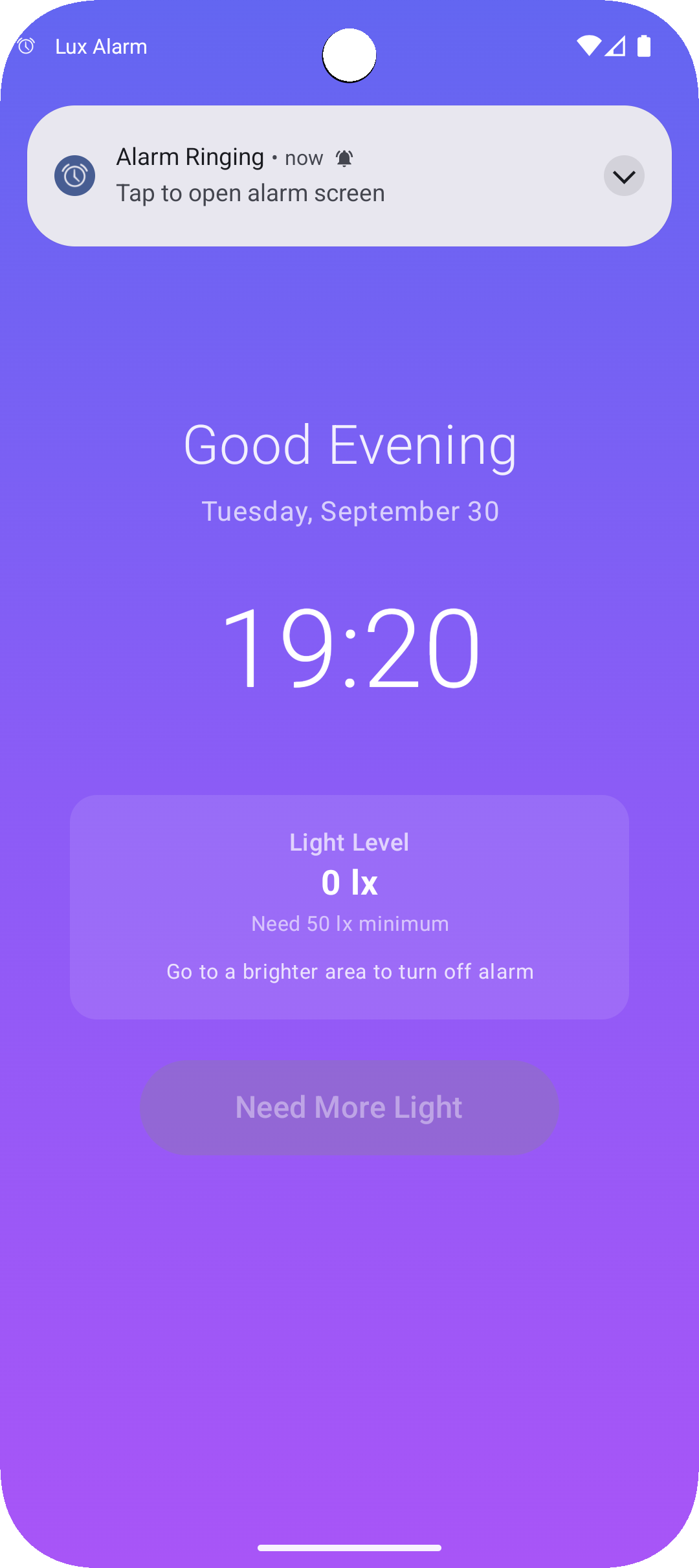Tap the Need More Light button
This screenshot has height=1568, width=699.
349,1107
